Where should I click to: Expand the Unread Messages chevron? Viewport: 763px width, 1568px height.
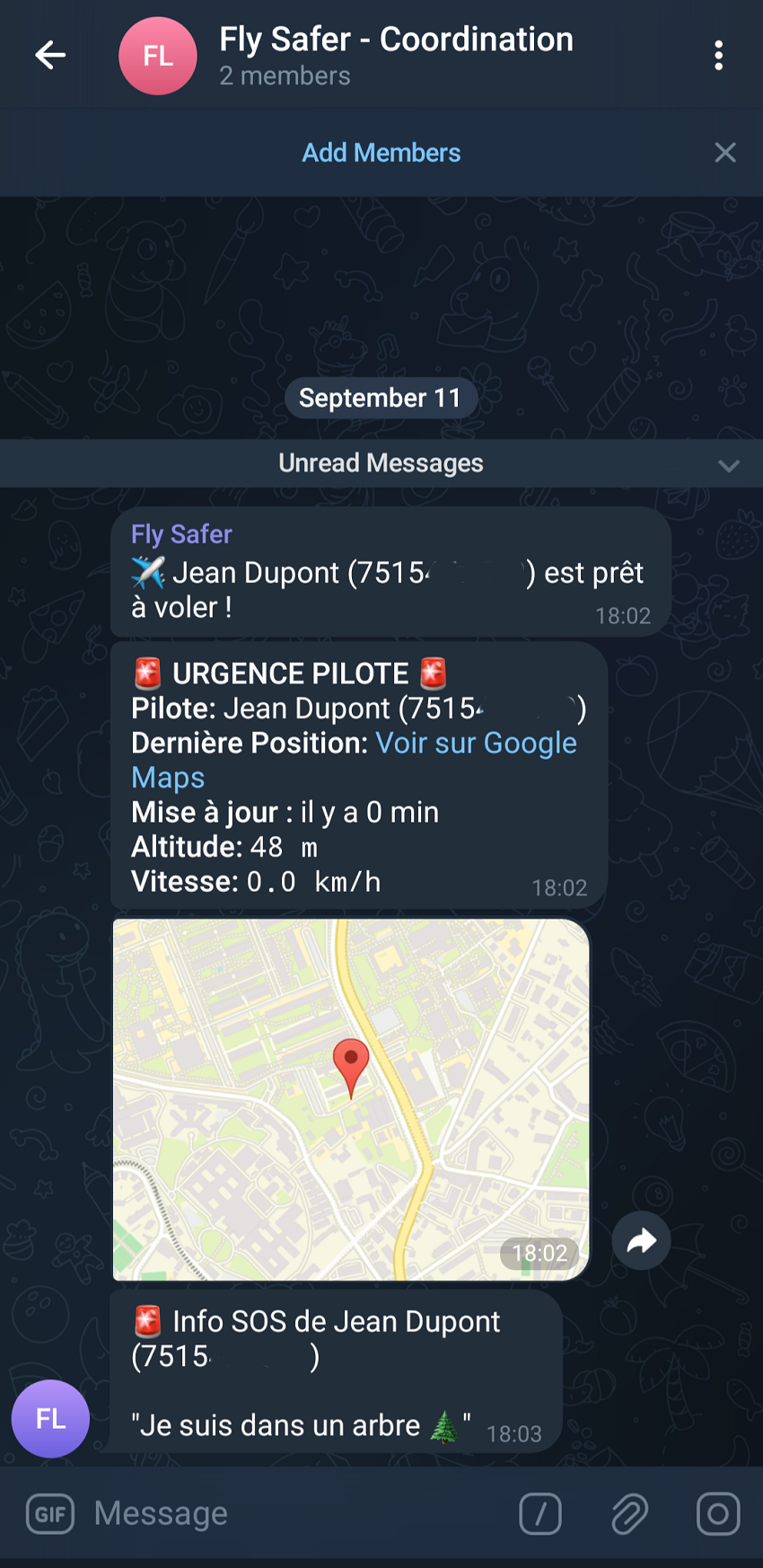(x=729, y=463)
